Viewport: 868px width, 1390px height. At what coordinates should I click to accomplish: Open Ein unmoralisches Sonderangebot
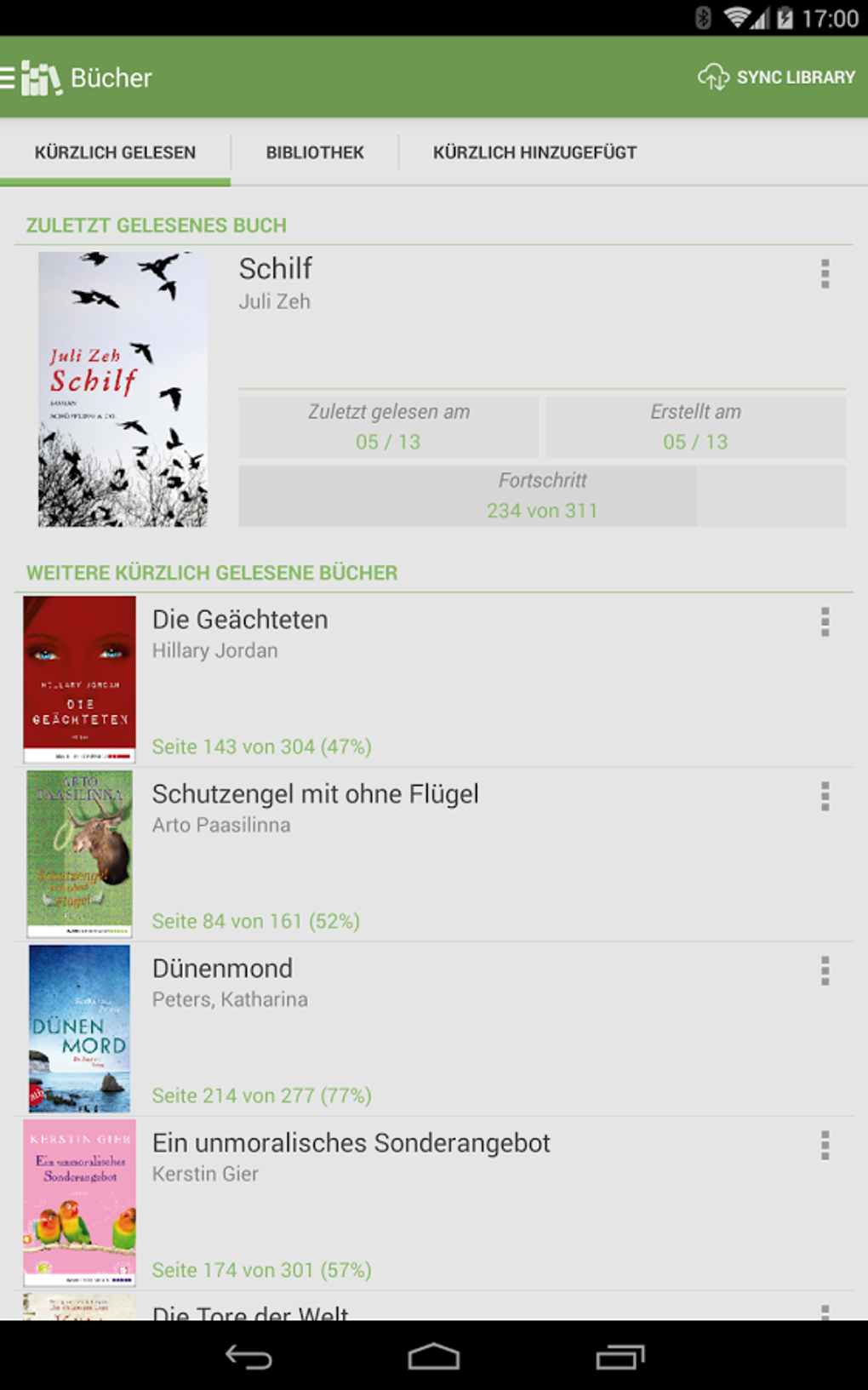click(x=351, y=1143)
